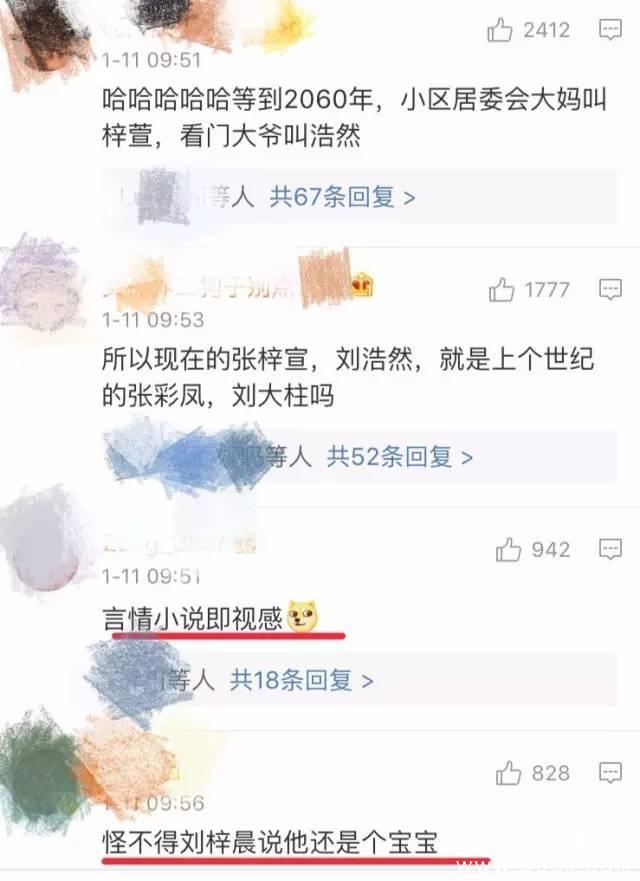Viewport: 640px width, 881px height.
Task: Like the comment with 2412 likes
Action: click(x=501, y=31)
